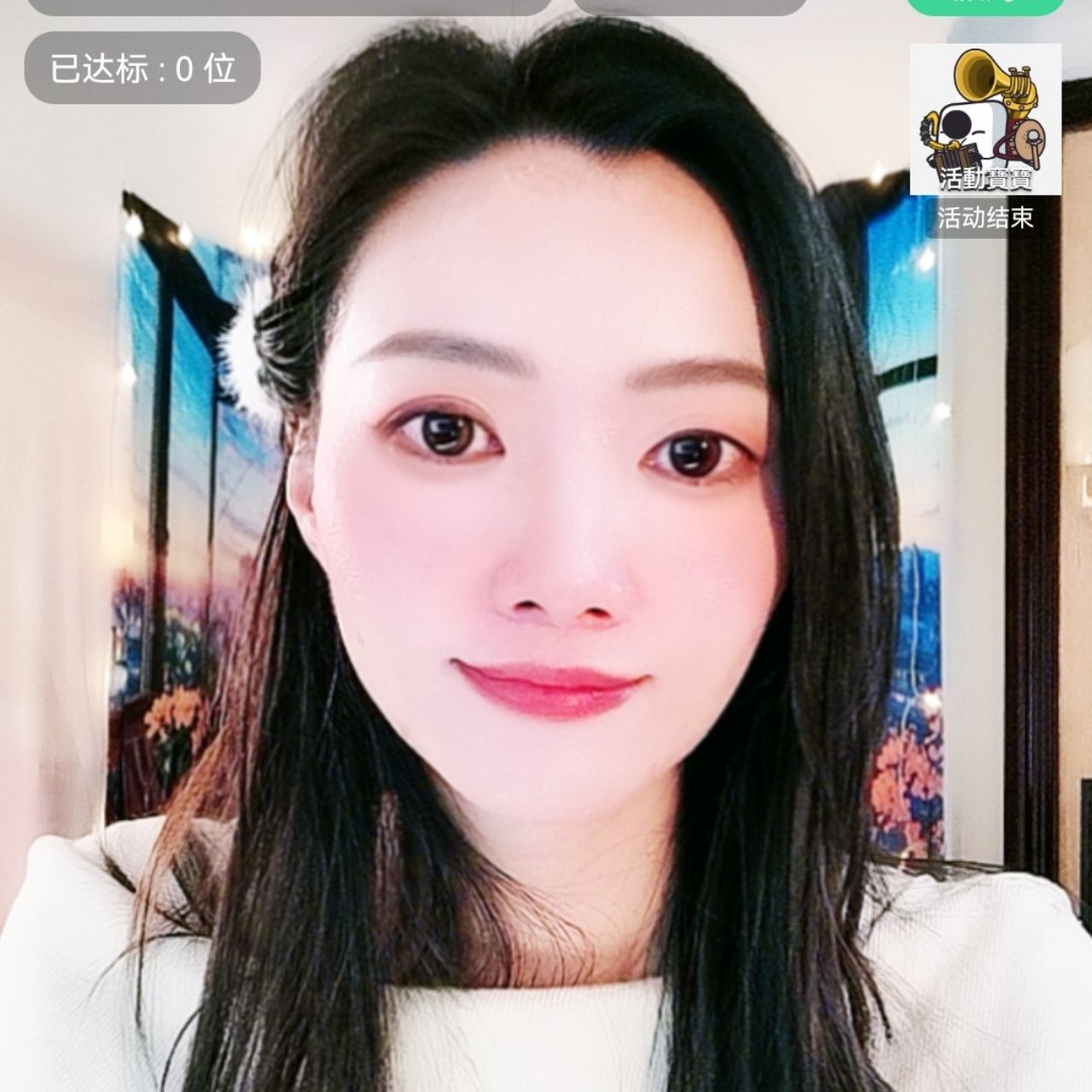The height and width of the screenshot is (1092, 1092).
Task: Tap the 已达标 0 位 pill
Action: click(142, 68)
